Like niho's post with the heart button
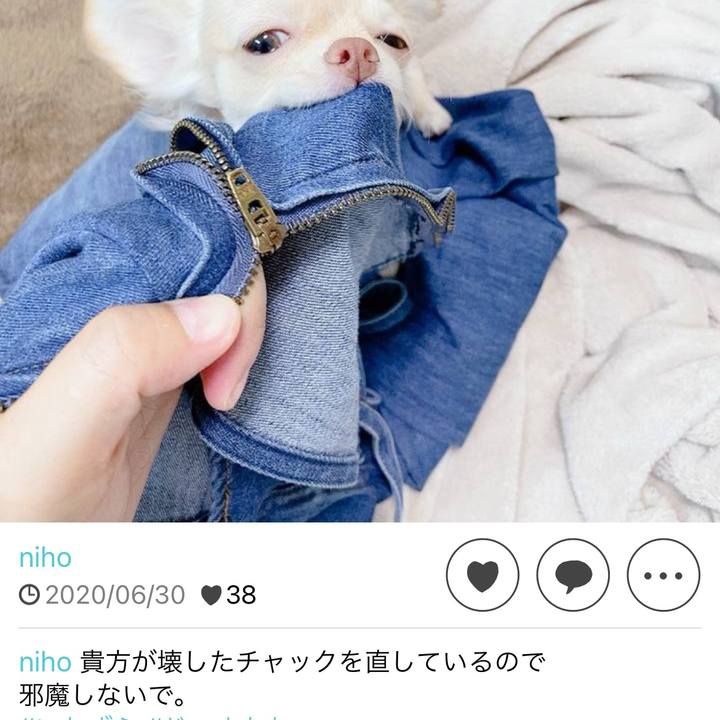The width and height of the screenshot is (720, 720). point(482,575)
